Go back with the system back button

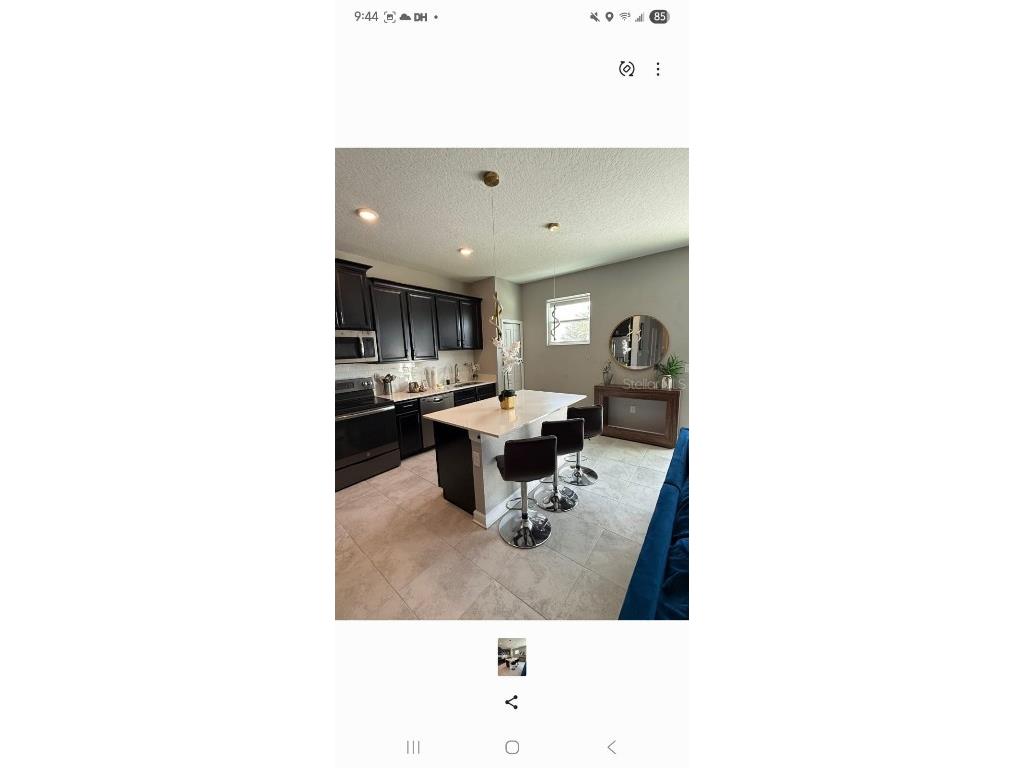pos(611,747)
